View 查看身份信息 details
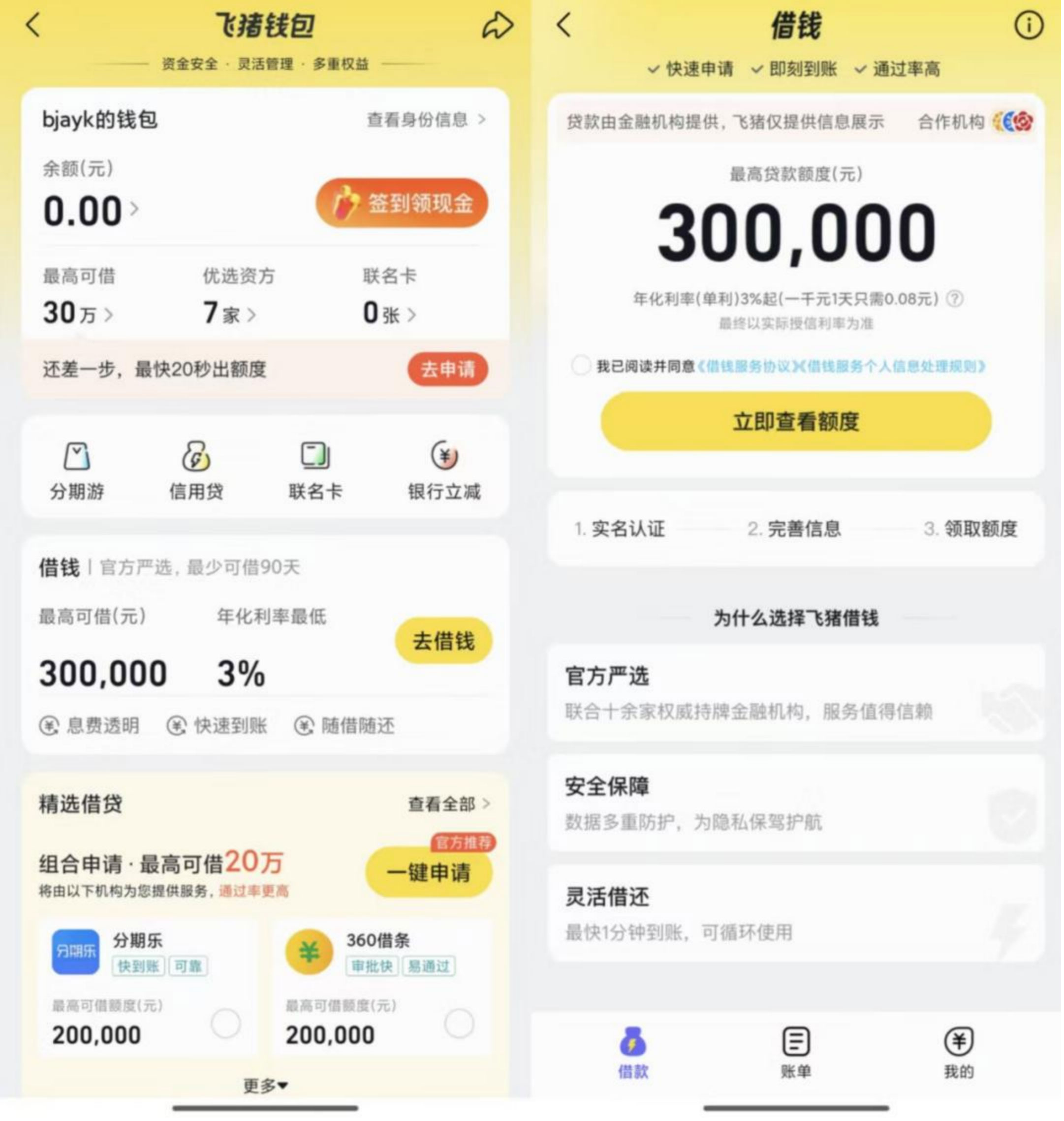Screen dimensions: 1064x1121 (426, 120)
